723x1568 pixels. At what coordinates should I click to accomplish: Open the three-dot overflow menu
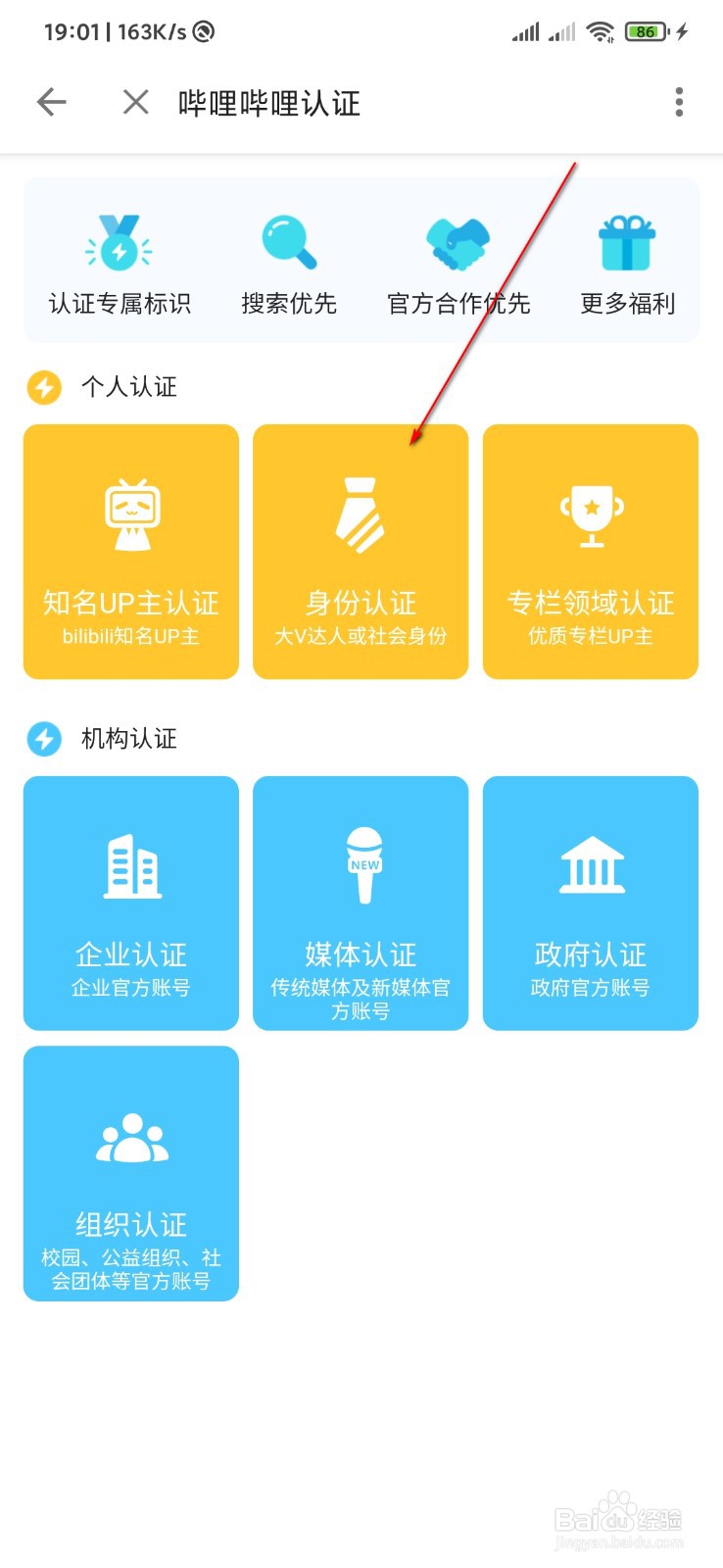[678, 102]
